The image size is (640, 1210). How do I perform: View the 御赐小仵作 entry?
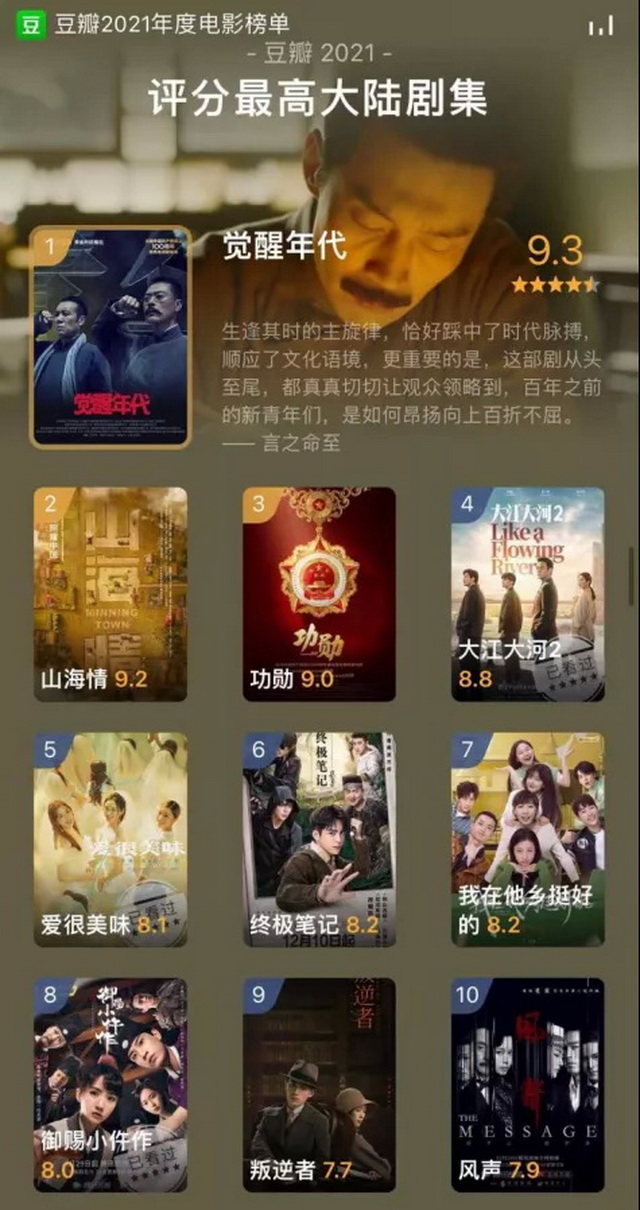click(110, 1085)
